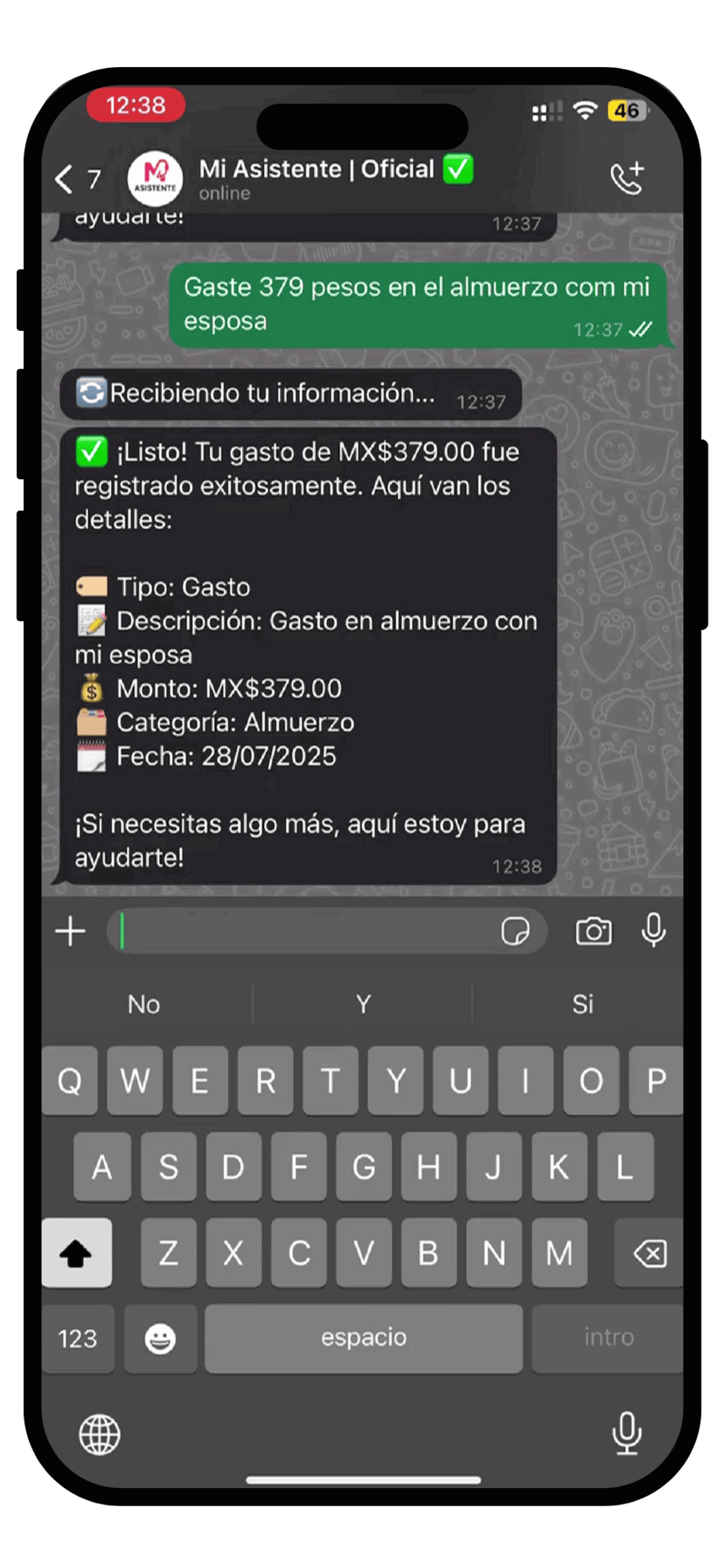Open the sticker picker
725x1568 pixels.
[515, 932]
